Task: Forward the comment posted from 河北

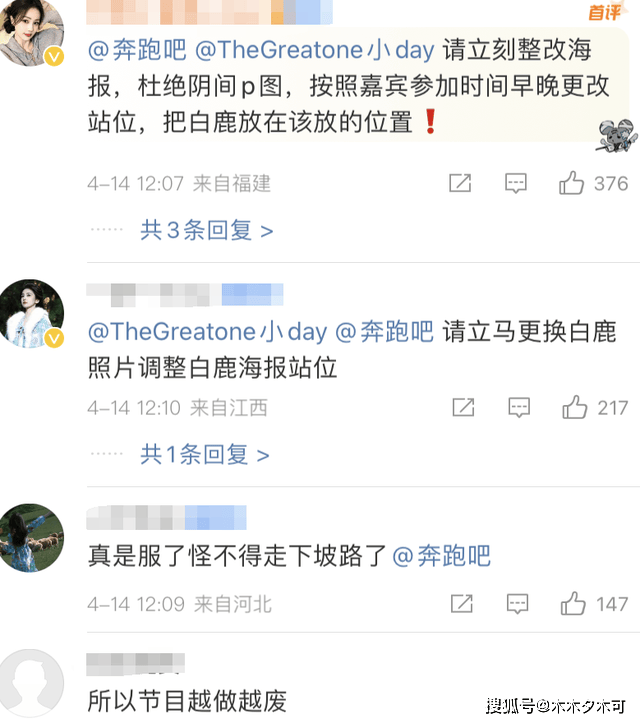Action: click(x=462, y=604)
